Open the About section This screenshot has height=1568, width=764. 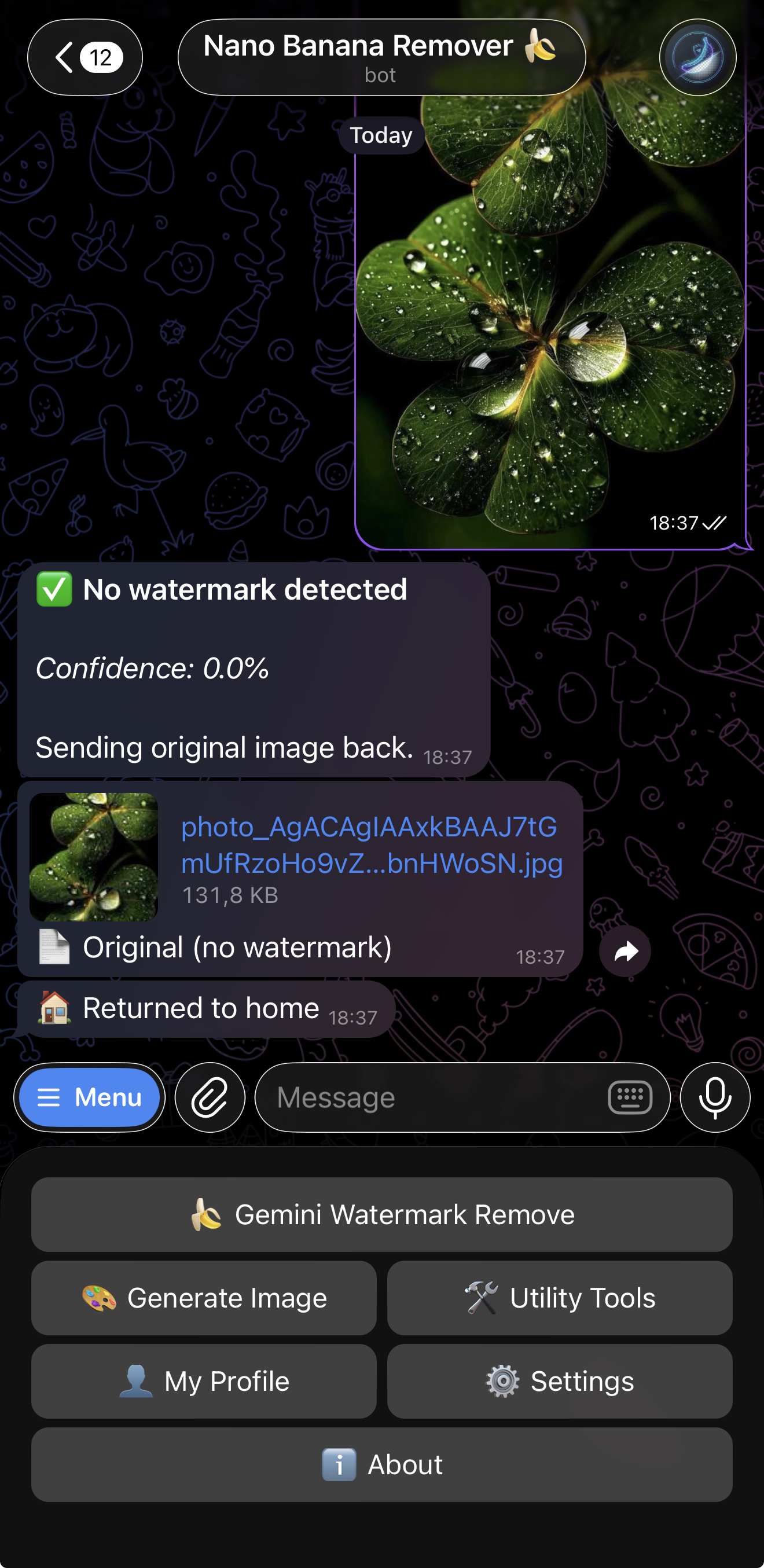(x=381, y=1464)
